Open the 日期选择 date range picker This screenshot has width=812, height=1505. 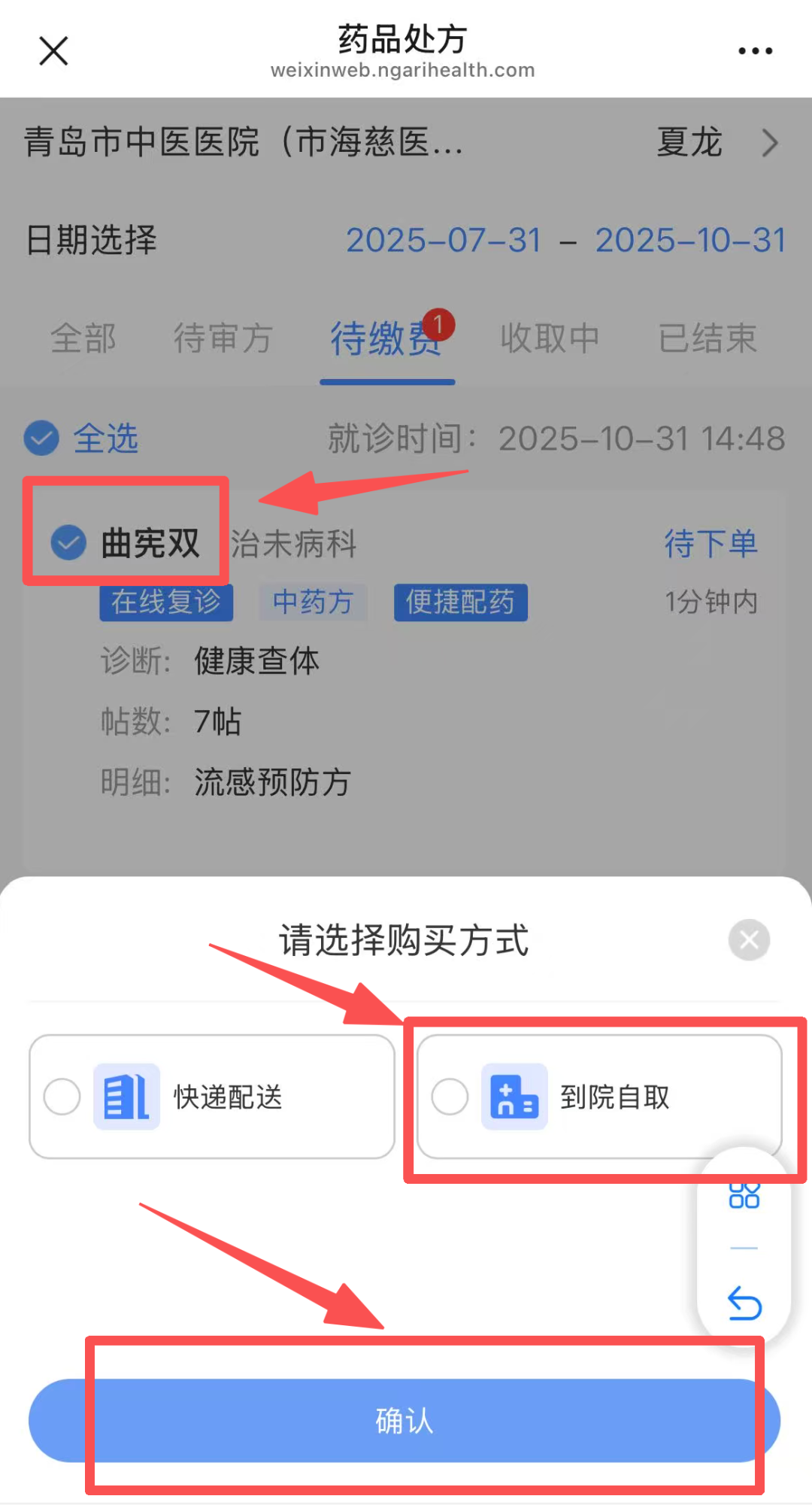pyautogui.click(x=565, y=241)
